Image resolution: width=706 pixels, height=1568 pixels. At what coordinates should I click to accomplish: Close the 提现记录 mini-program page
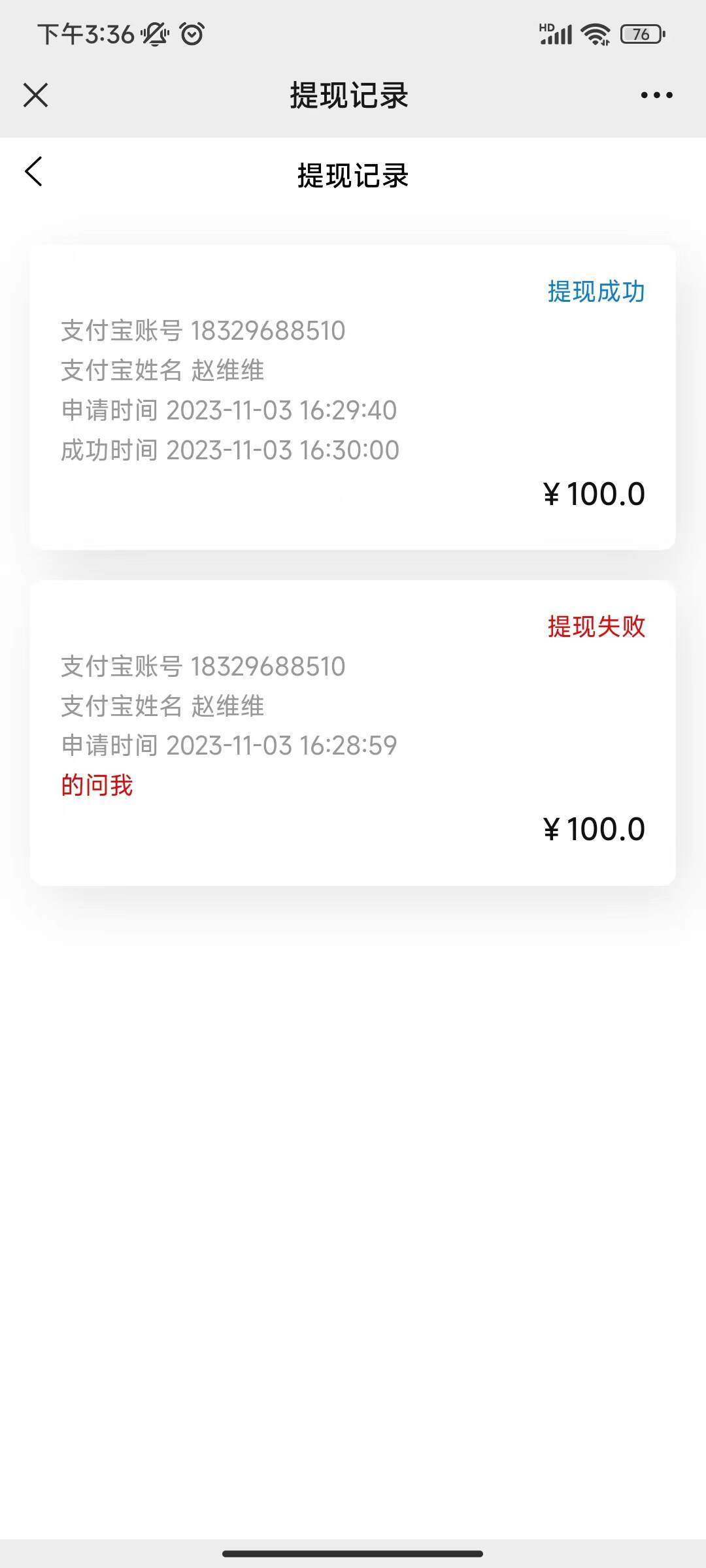pos(36,95)
